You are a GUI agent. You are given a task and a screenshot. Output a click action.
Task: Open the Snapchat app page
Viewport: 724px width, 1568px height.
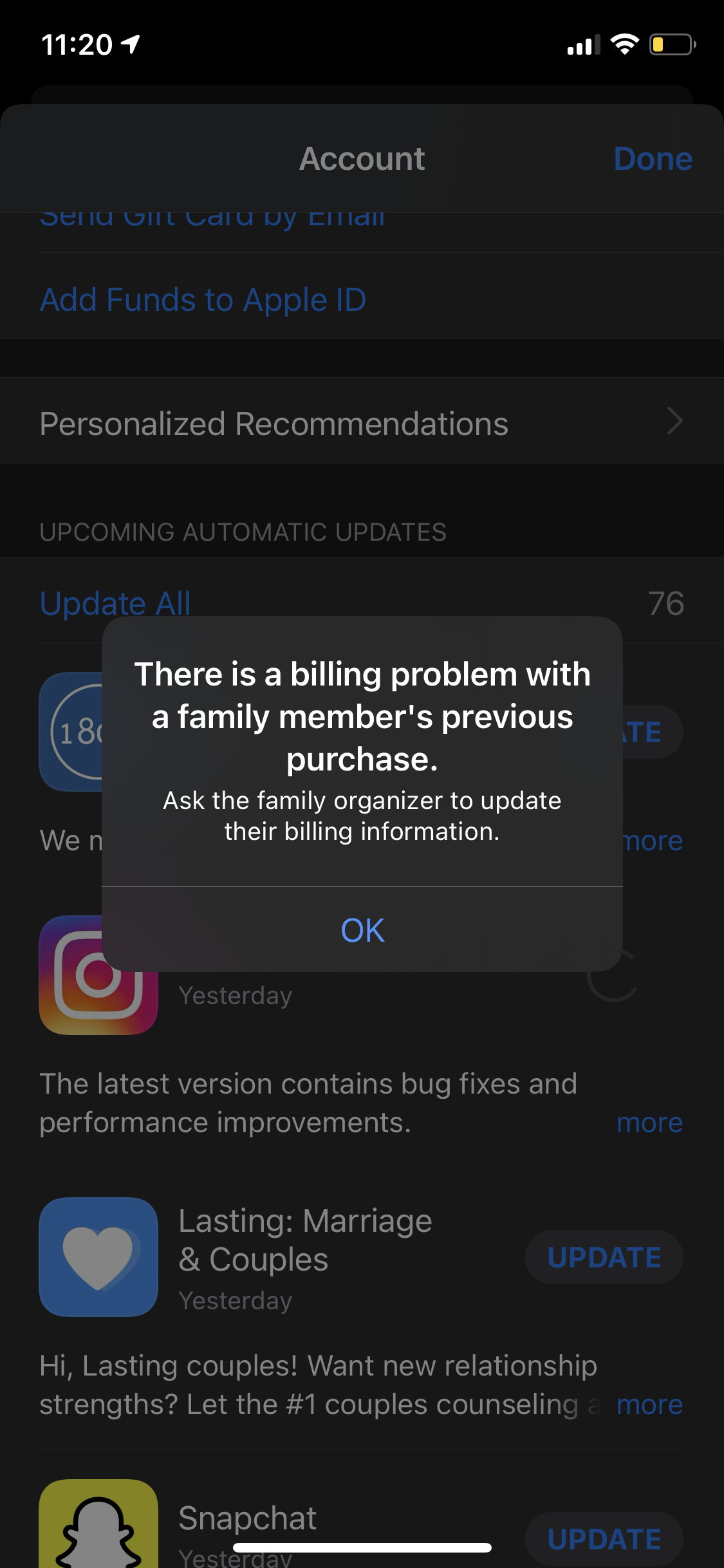pos(247,1518)
